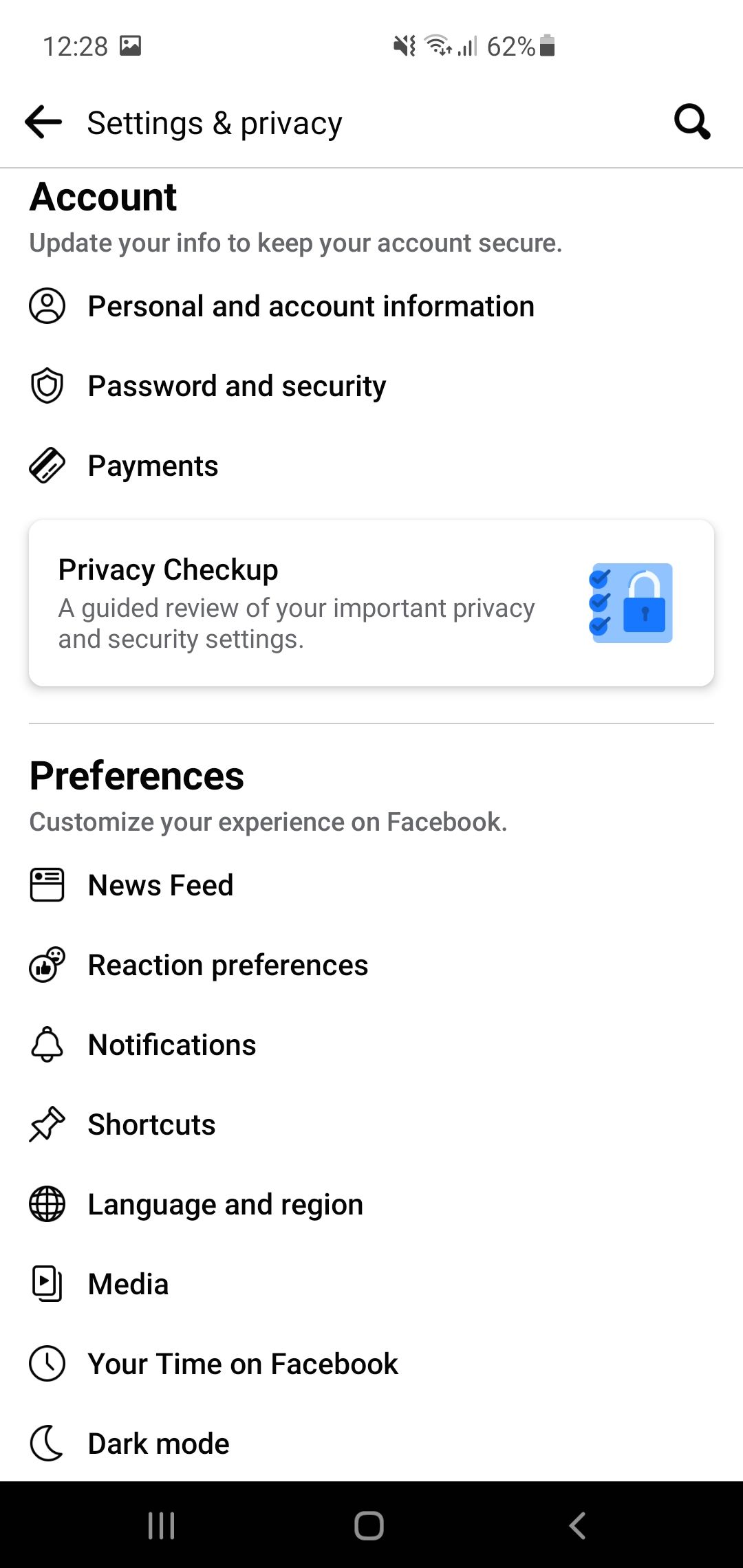Open search in Settings & privacy
Viewport: 743px width, 1568px height.
[x=692, y=122]
